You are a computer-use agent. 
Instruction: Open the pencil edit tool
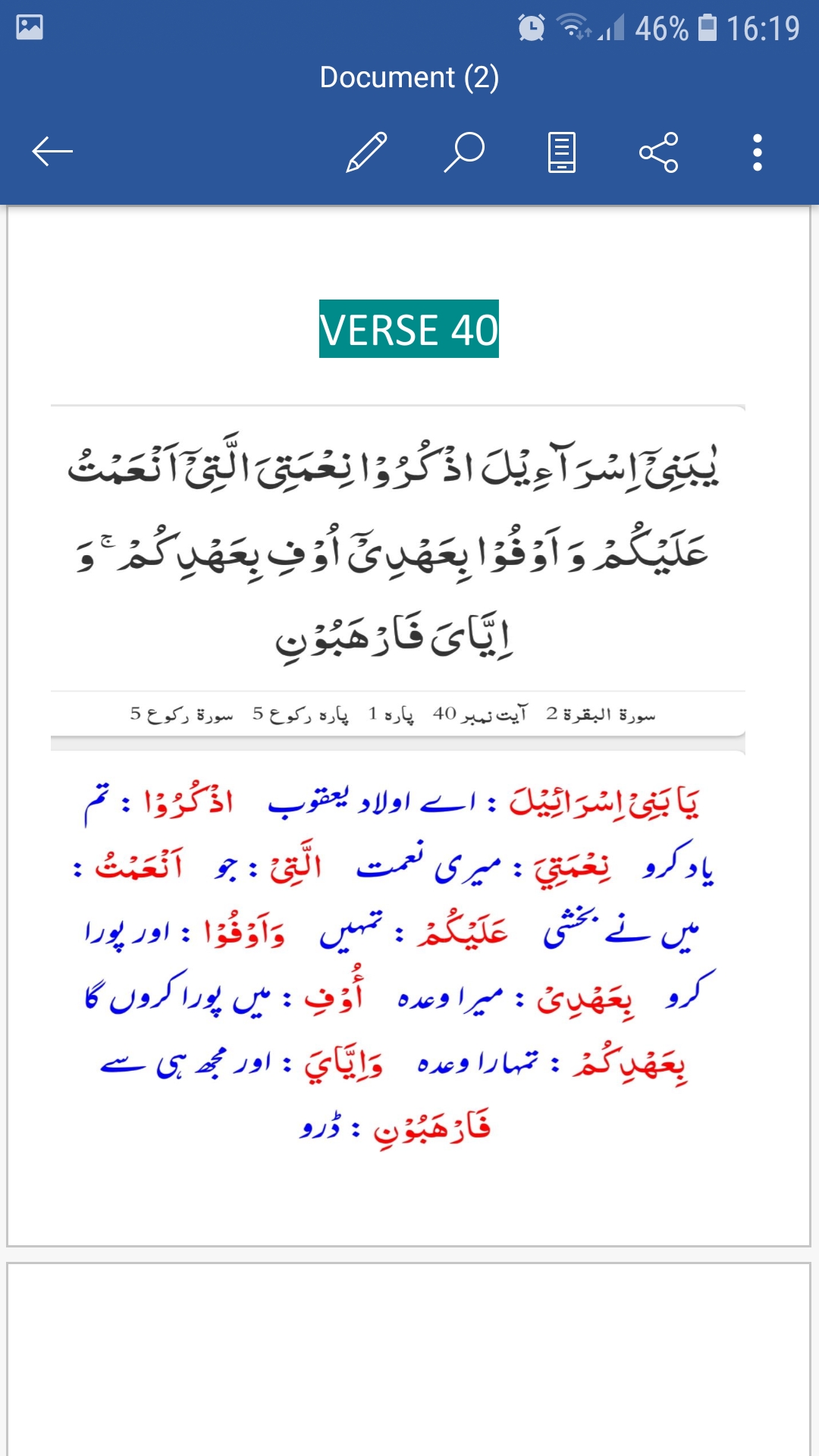click(x=366, y=152)
